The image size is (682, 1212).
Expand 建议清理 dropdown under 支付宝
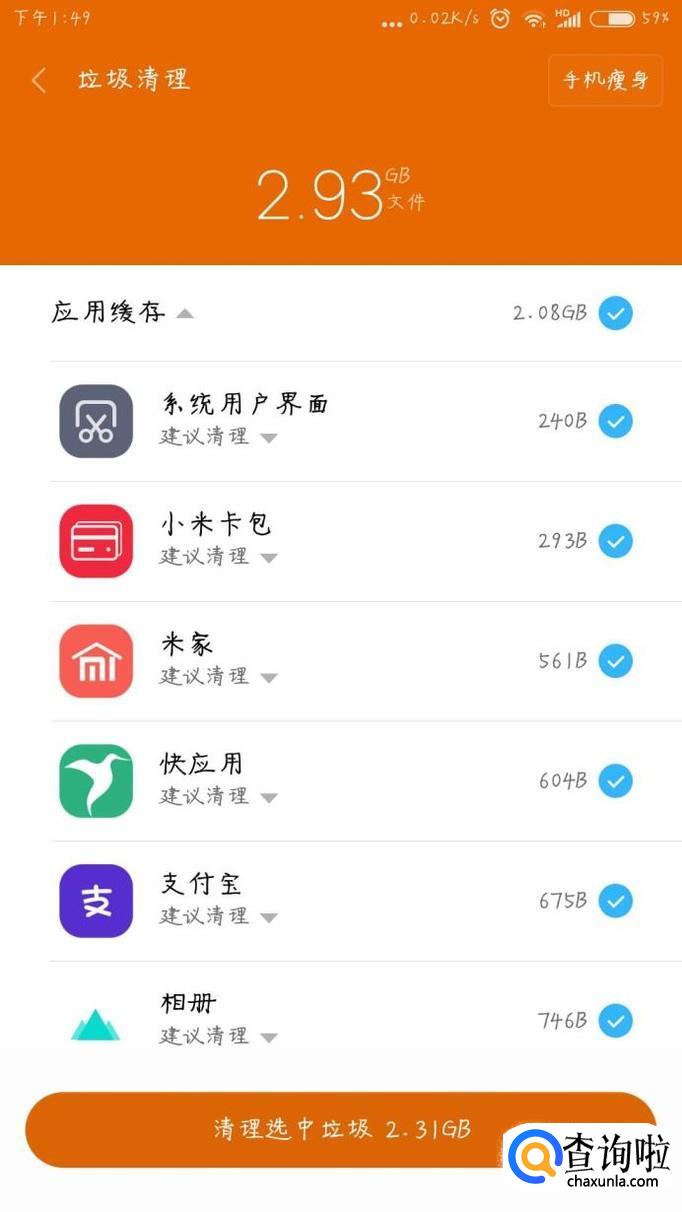pyautogui.click(x=268, y=918)
